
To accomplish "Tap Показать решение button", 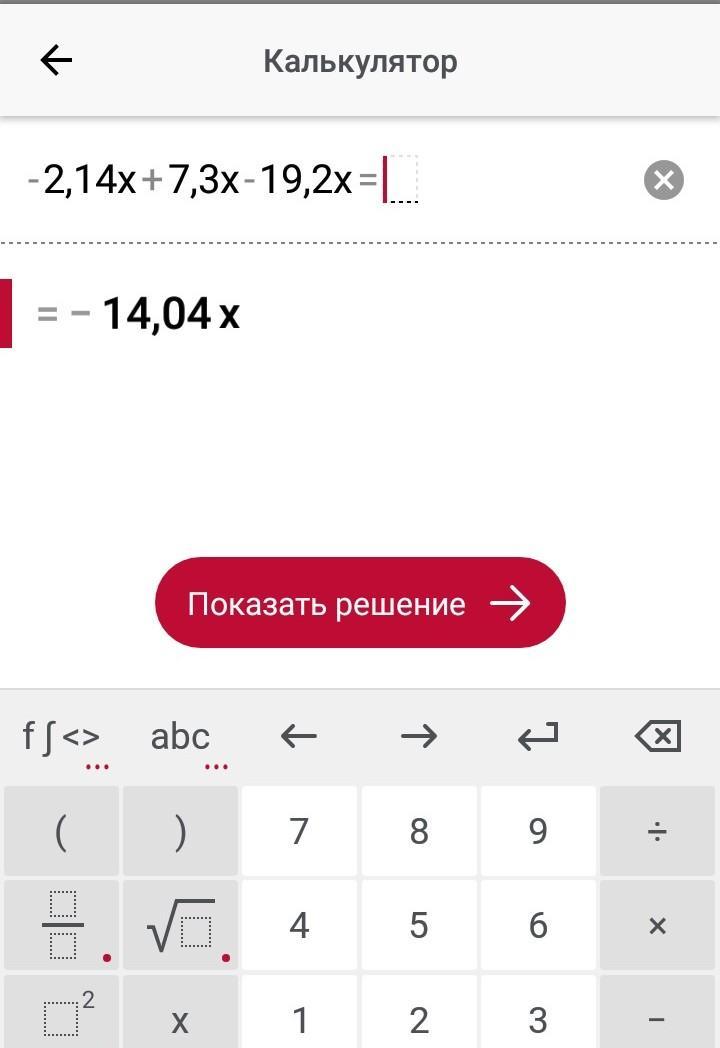I will click(x=360, y=603).
